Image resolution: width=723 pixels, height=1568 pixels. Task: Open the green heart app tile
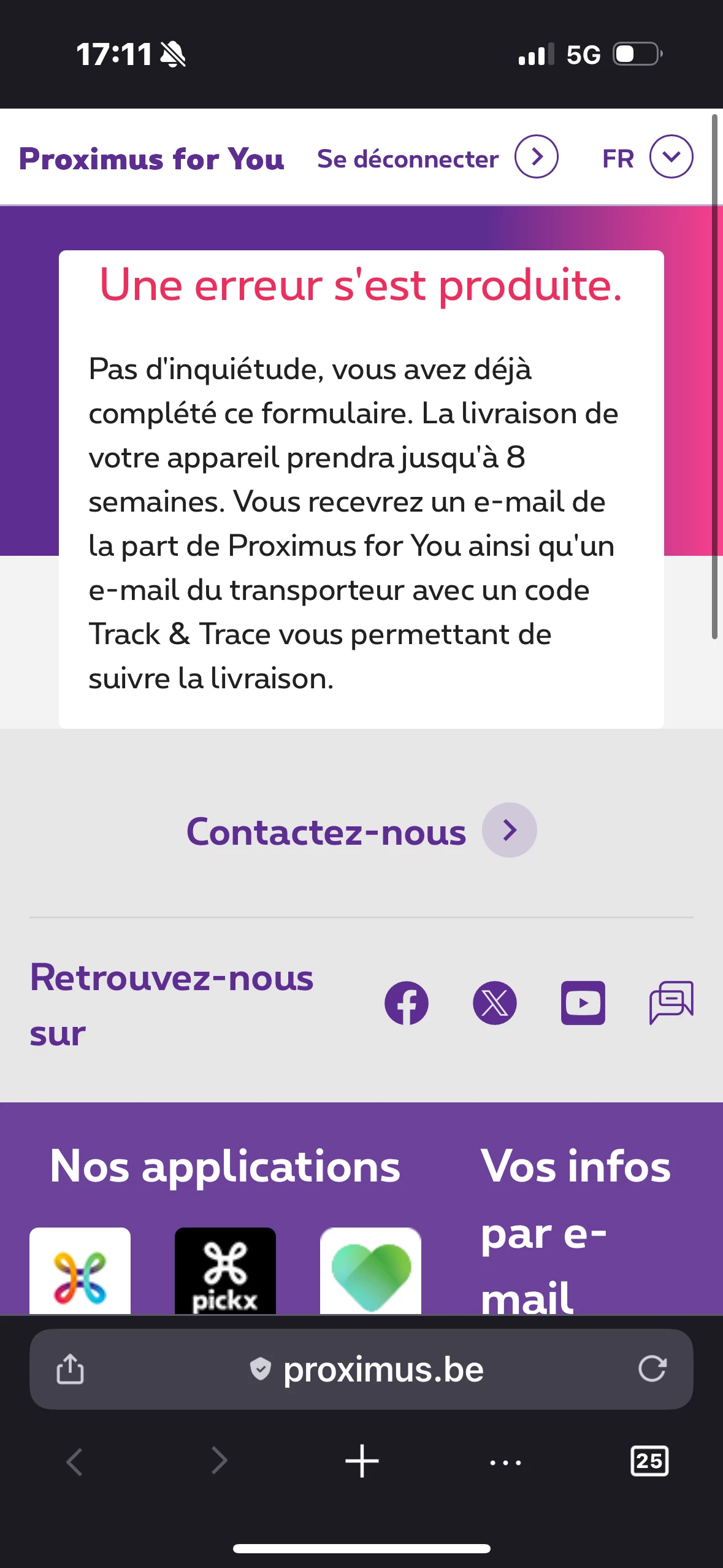(x=370, y=1270)
